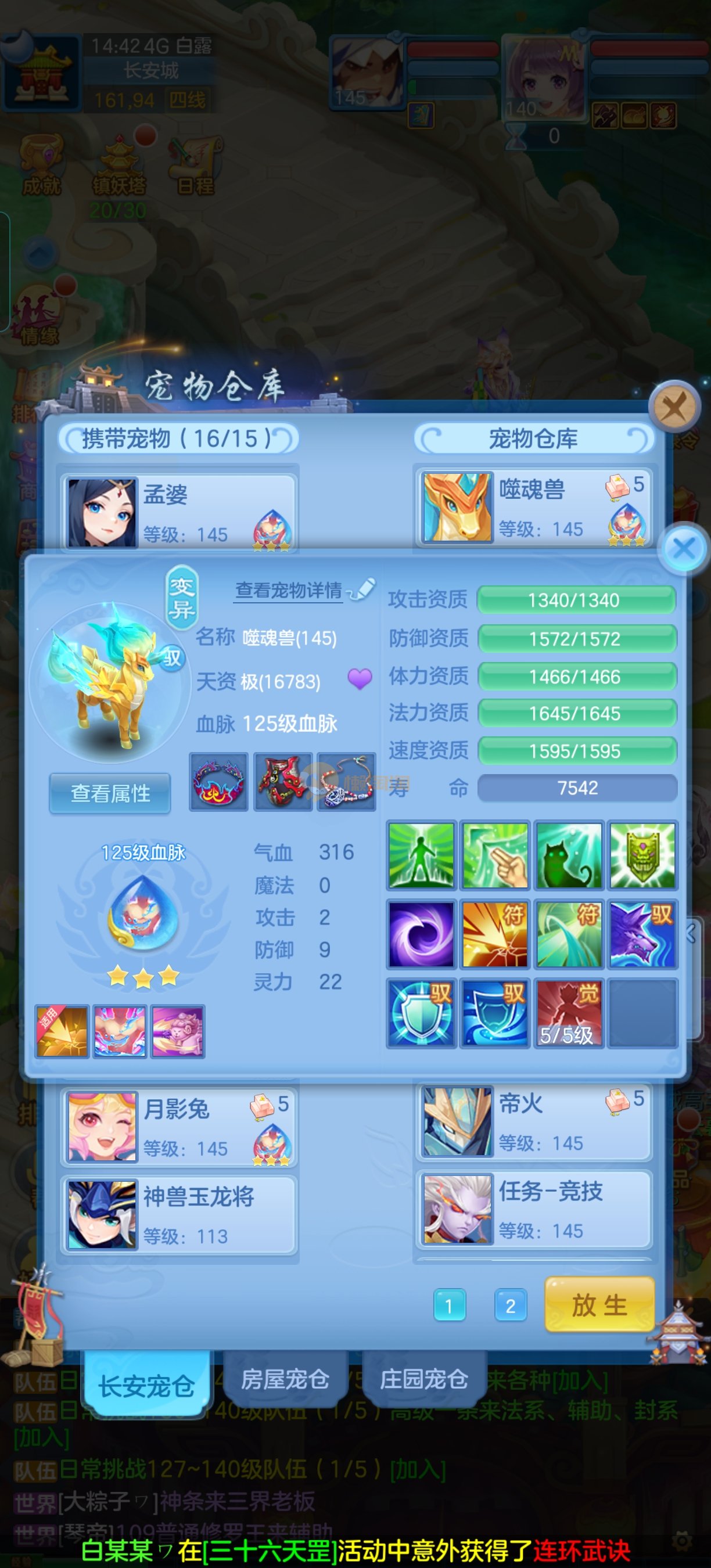Switch to 庄园宠仓 tab
The height and width of the screenshot is (1568, 711).
click(423, 1379)
